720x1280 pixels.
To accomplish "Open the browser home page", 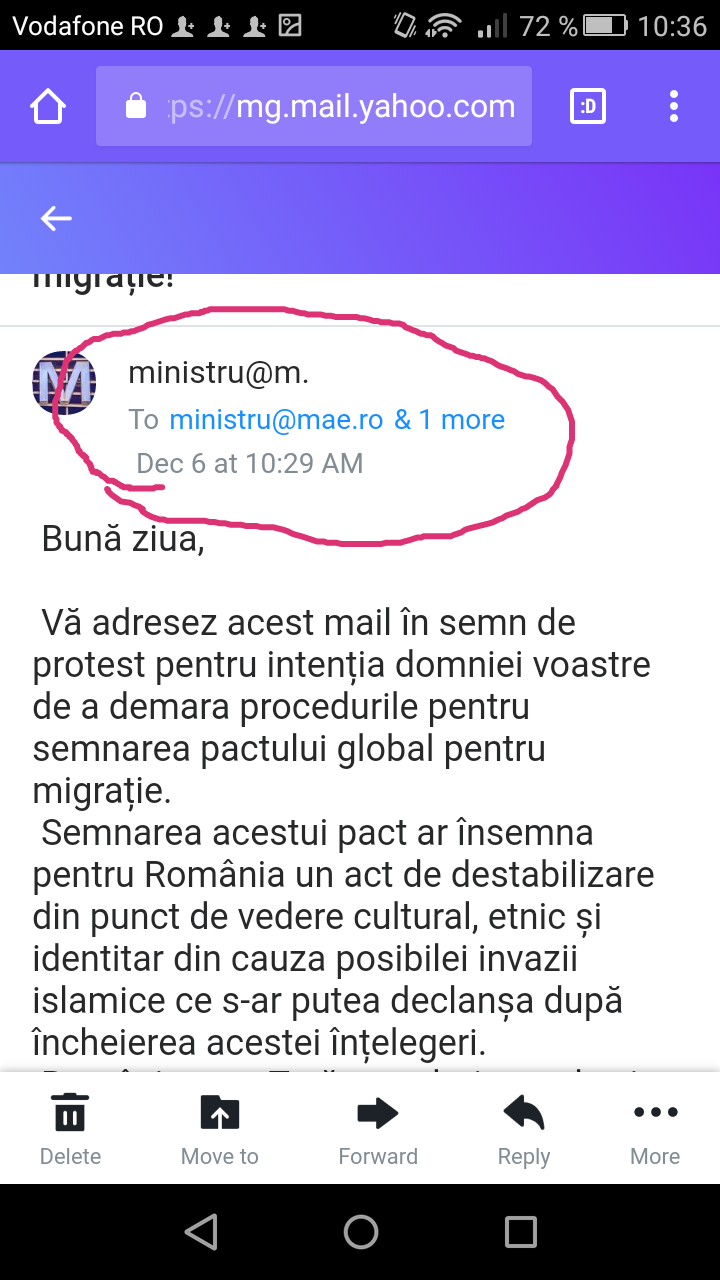I will [x=48, y=106].
